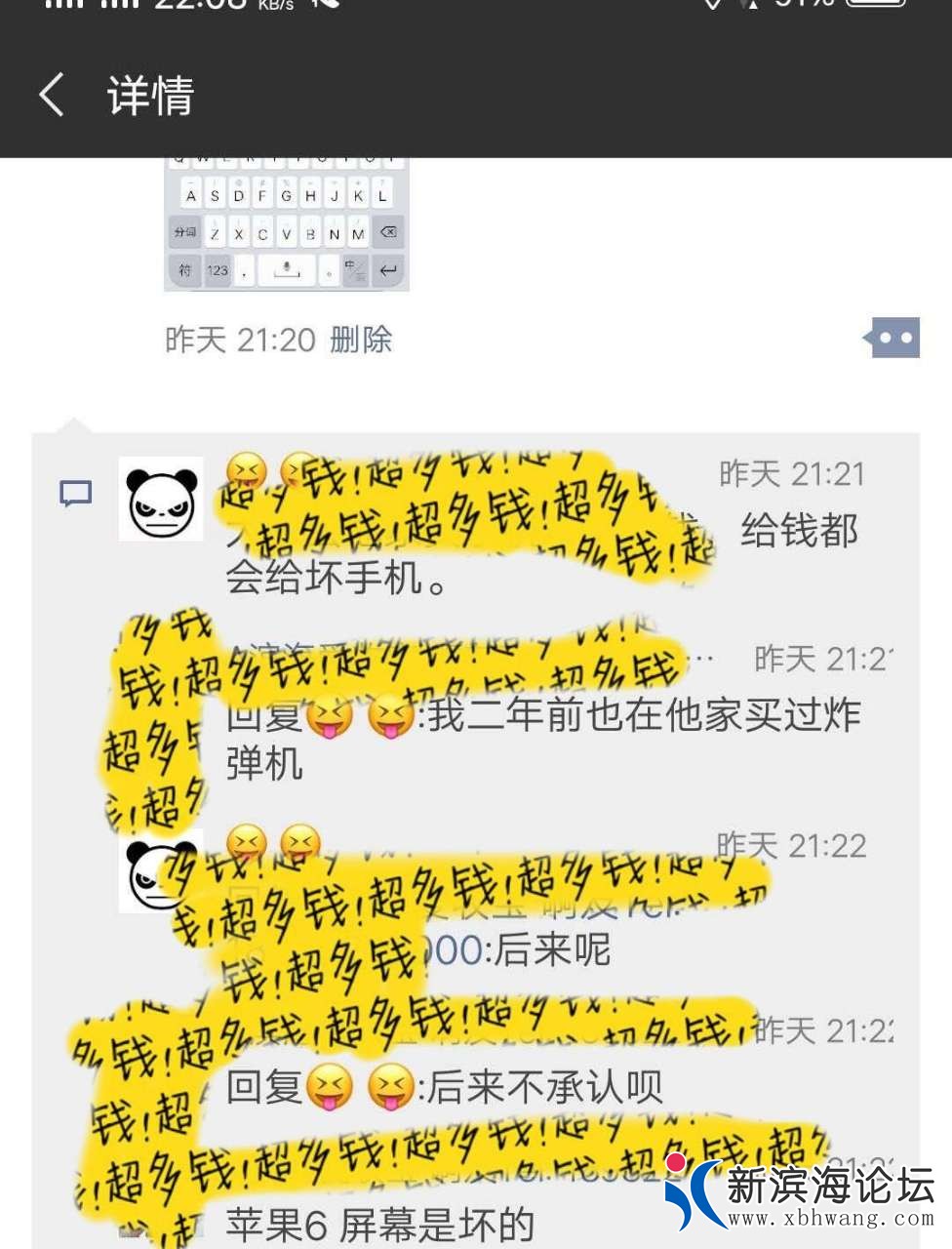This screenshot has width=952, height=1249.
Task: Go back from the 详情 page
Action: tap(52, 96)
